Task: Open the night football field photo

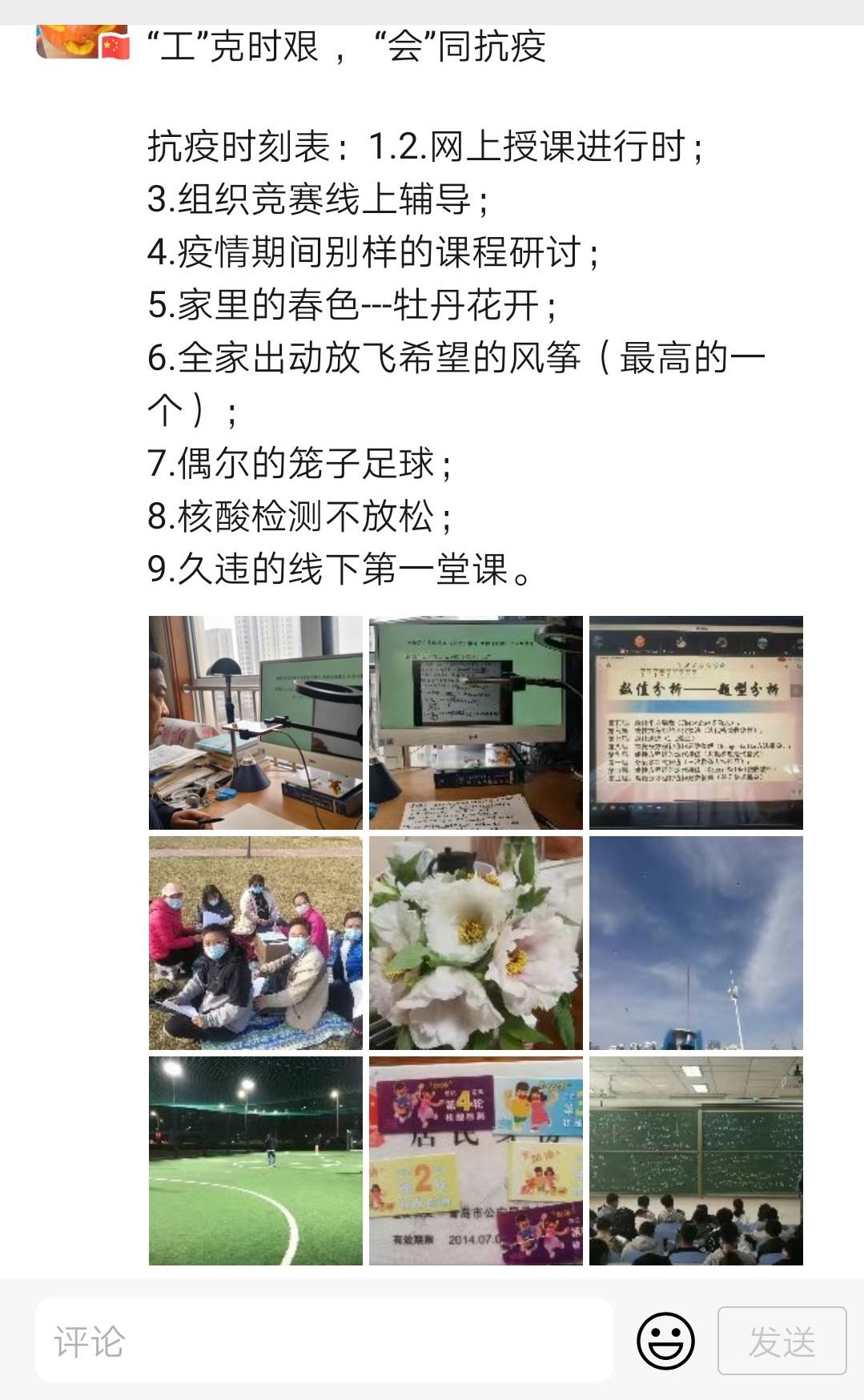Action: click(x=255, y=1161)
